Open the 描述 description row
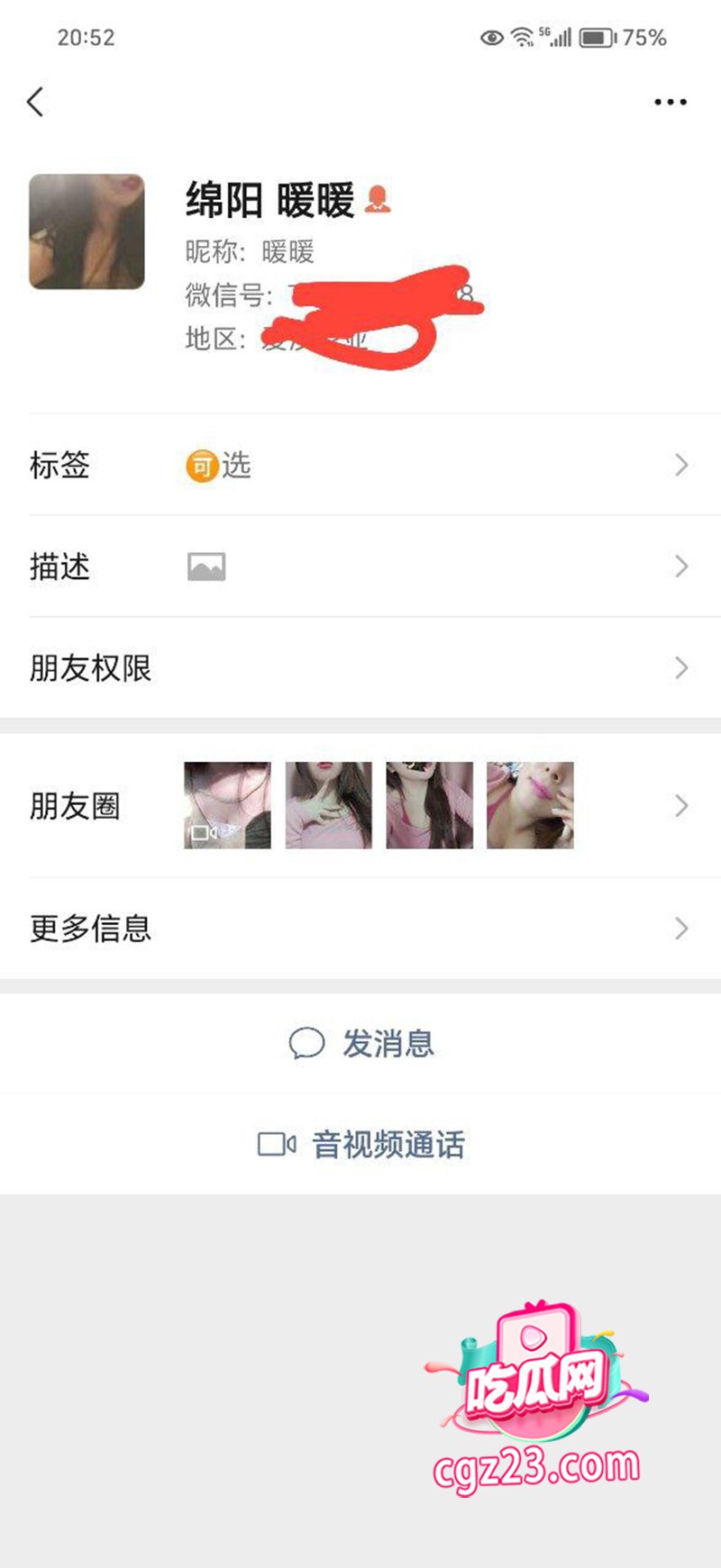Image resolution: width=721 pixels, height=1568 pixels. pos(360,566)
